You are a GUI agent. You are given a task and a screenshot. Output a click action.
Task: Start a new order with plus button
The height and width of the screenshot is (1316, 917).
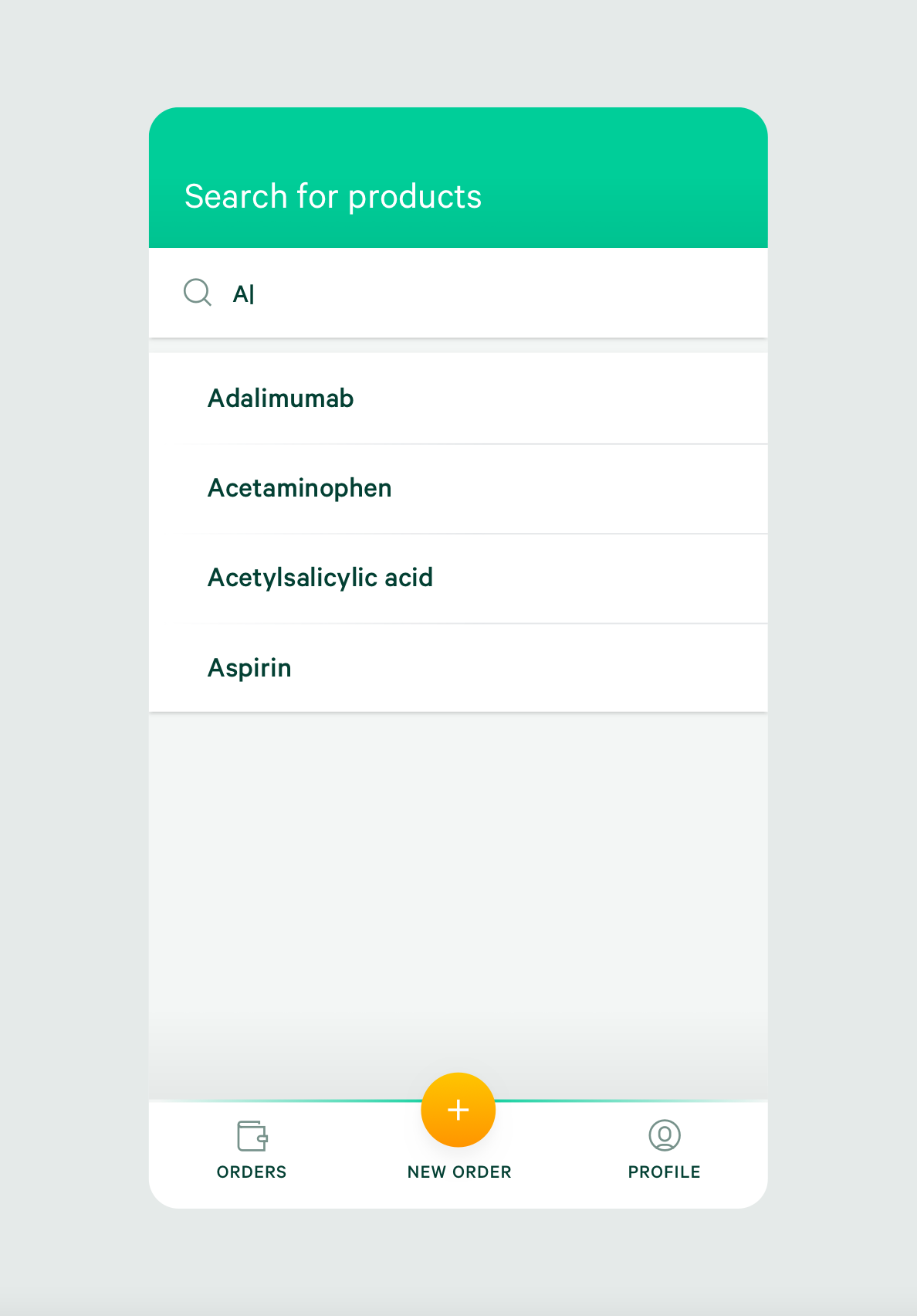458,1110
